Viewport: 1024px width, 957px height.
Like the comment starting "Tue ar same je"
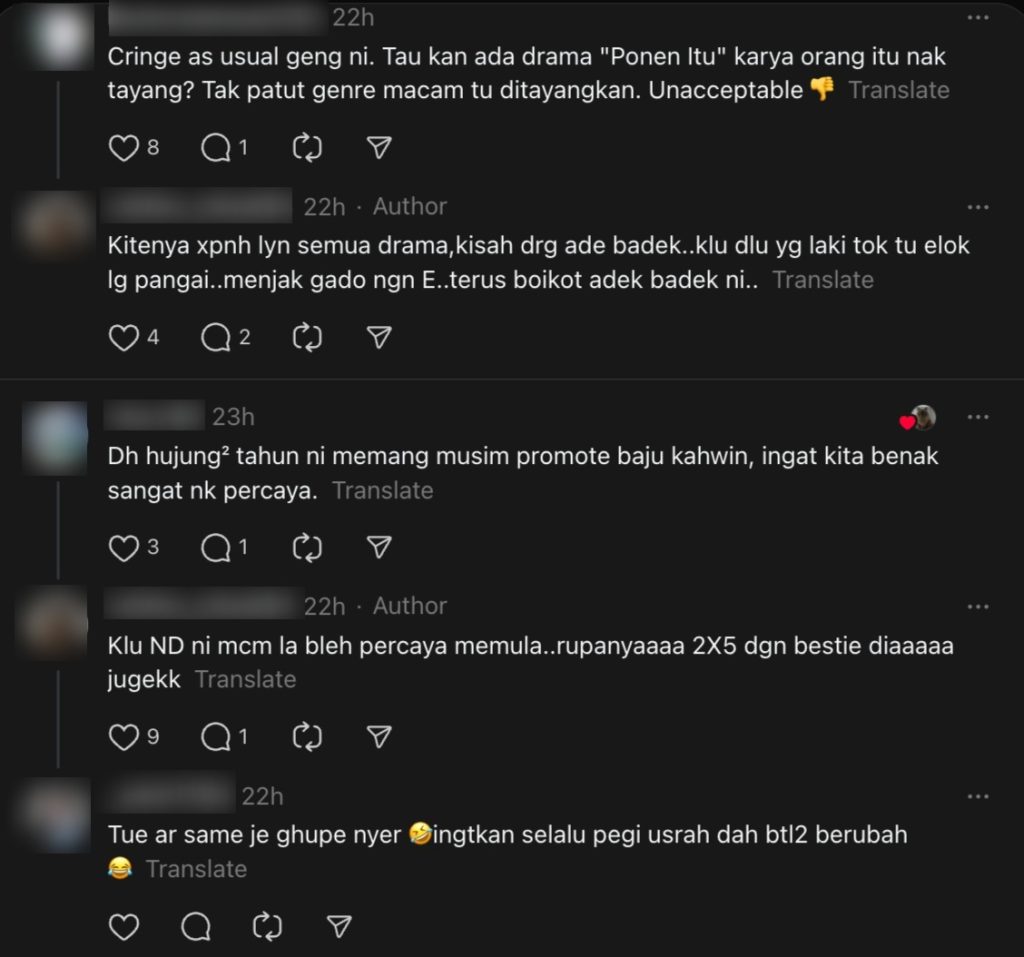pos(123,927)
